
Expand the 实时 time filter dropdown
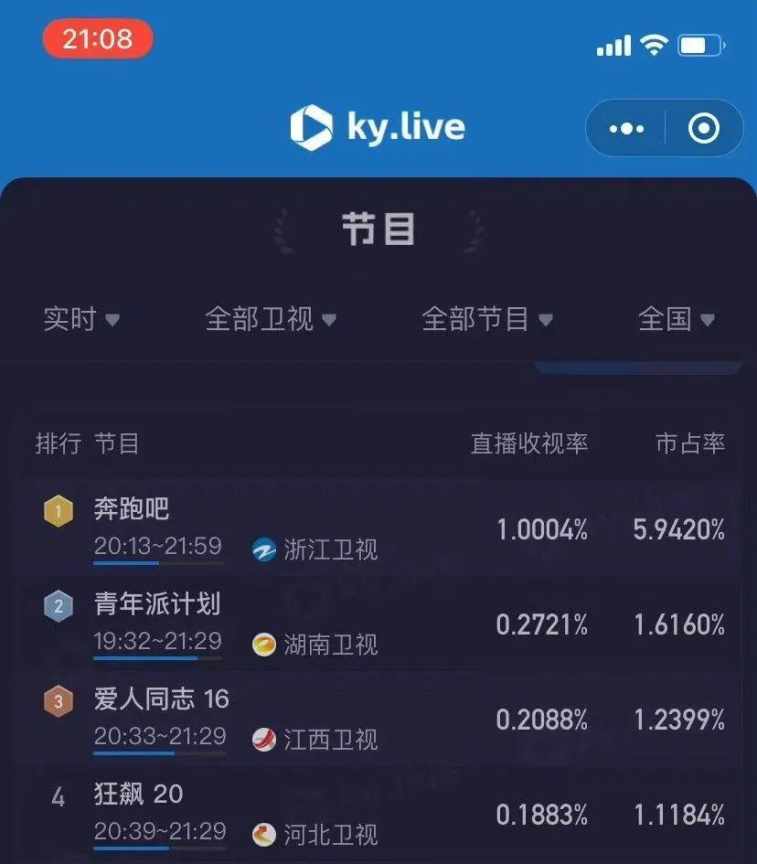(81, 319)
